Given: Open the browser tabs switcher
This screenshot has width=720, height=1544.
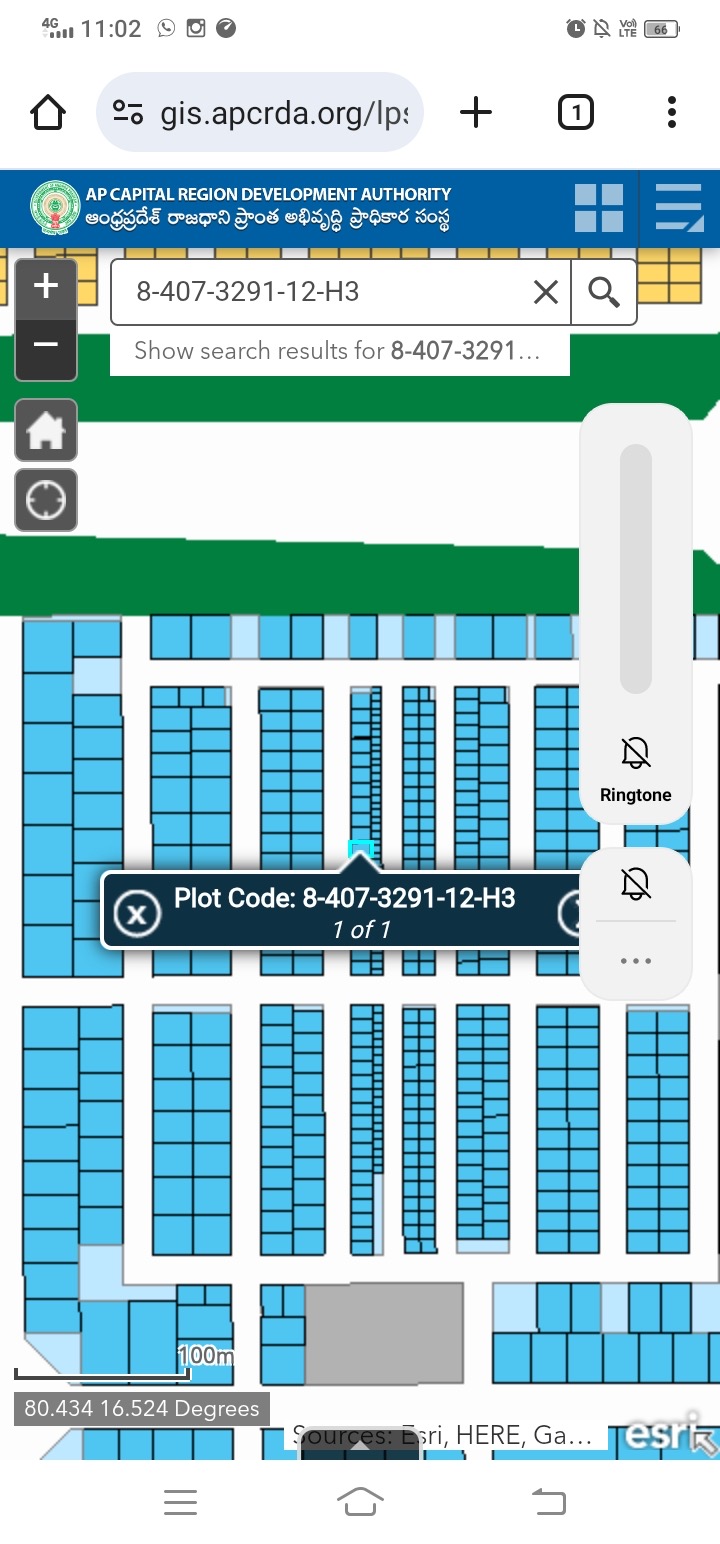Looking at the screenshot, I should click(x=575, y=112).
